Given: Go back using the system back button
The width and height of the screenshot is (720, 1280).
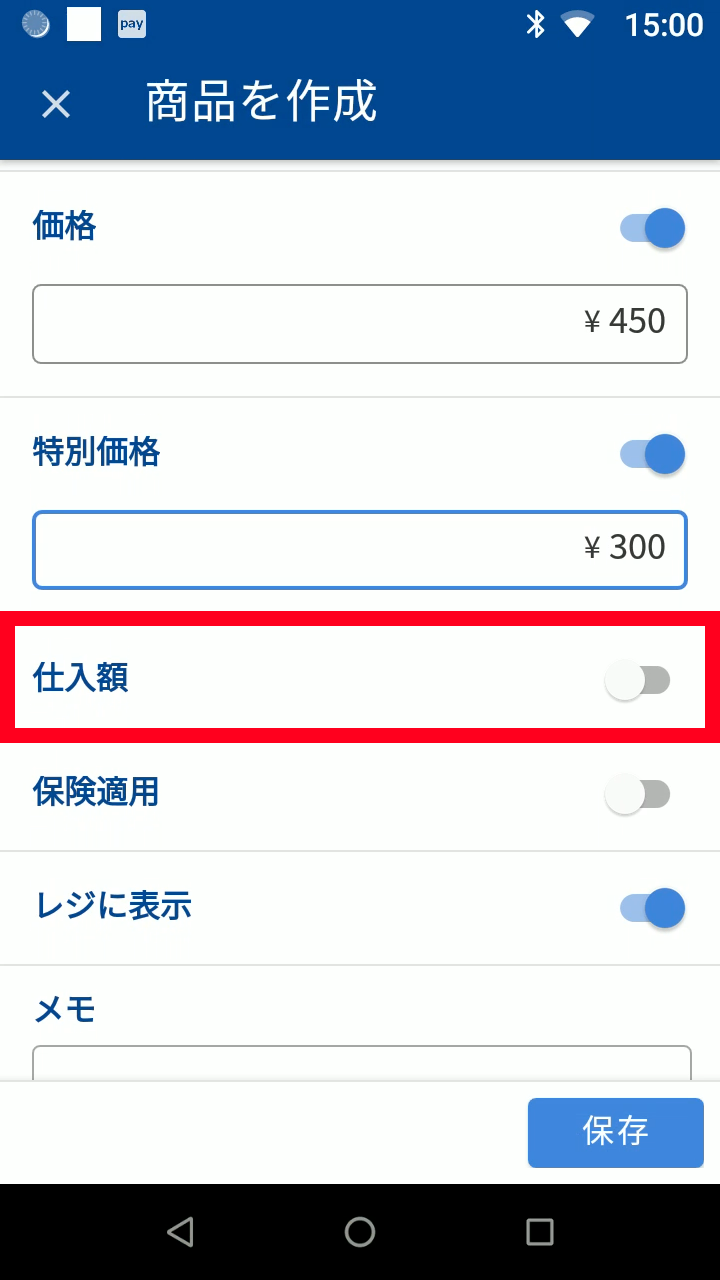Looking at the screenshot, I should pos(180,1232).
